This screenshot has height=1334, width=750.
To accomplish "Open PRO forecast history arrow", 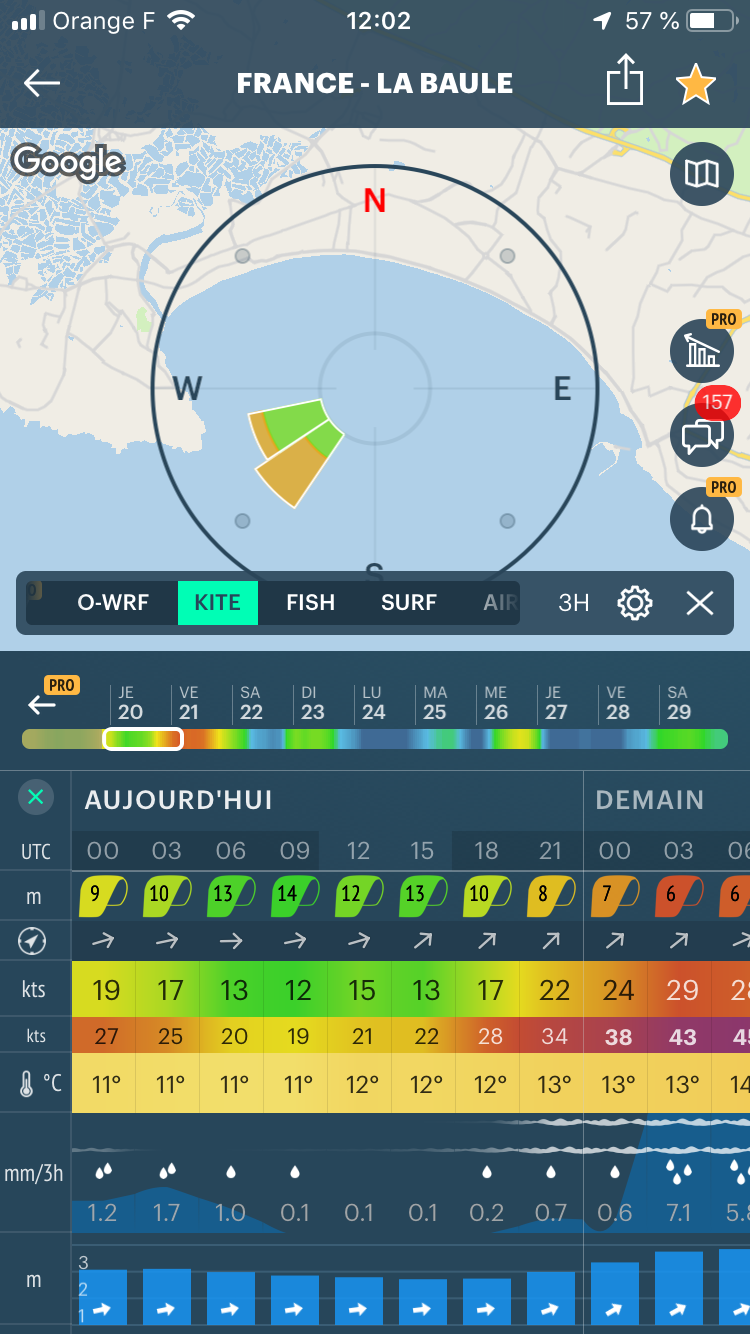I will pyautogui.click(x=44, y=703).
